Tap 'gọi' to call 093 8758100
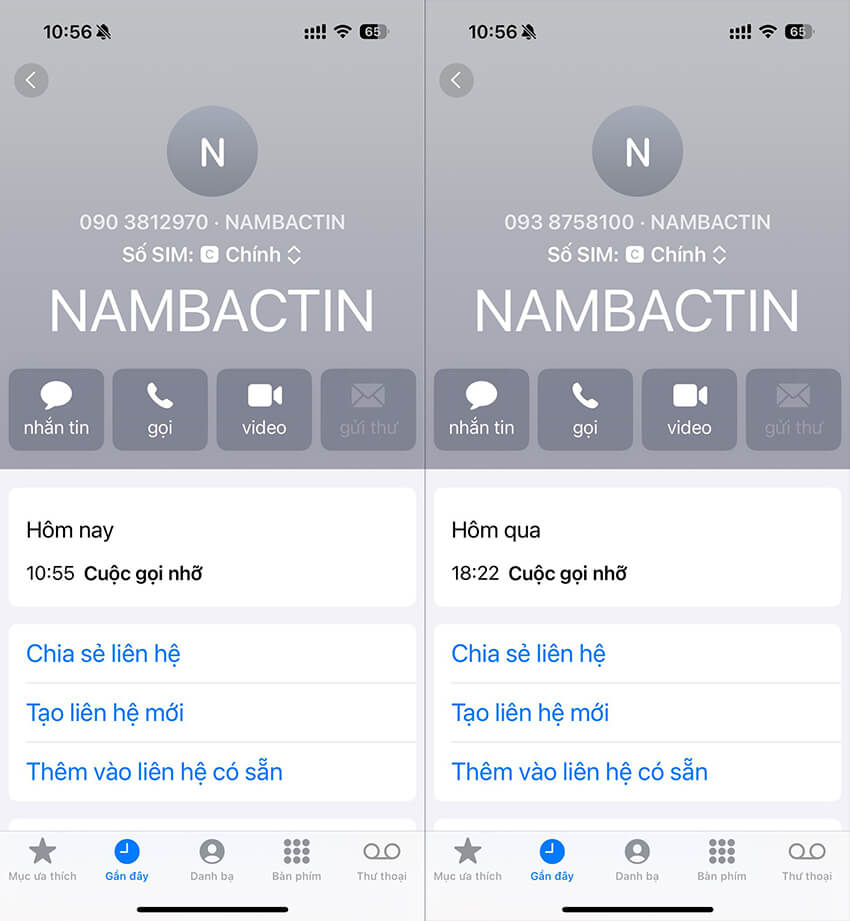This screenshot has width=850, height=921. click(585, 410)
